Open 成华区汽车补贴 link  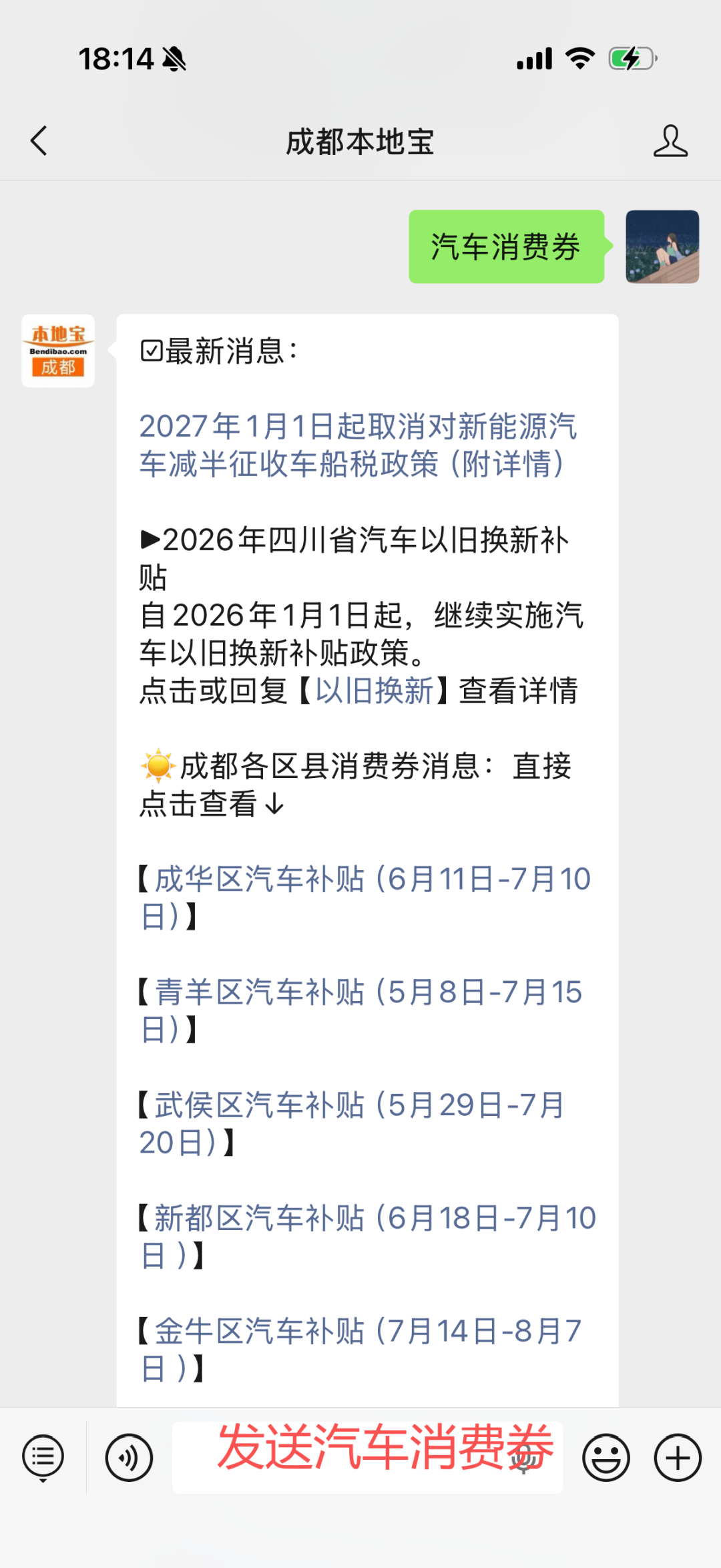tap(365, 897)
